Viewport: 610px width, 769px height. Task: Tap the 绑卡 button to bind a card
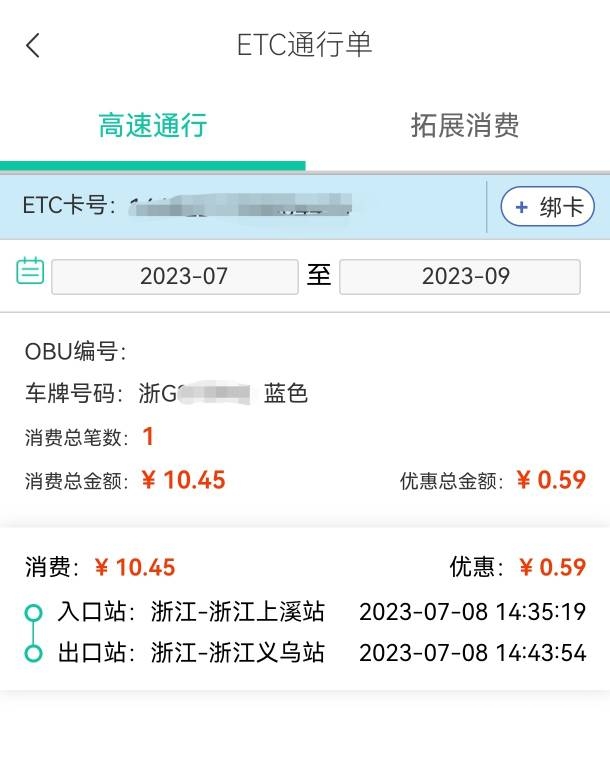(547, 207)
